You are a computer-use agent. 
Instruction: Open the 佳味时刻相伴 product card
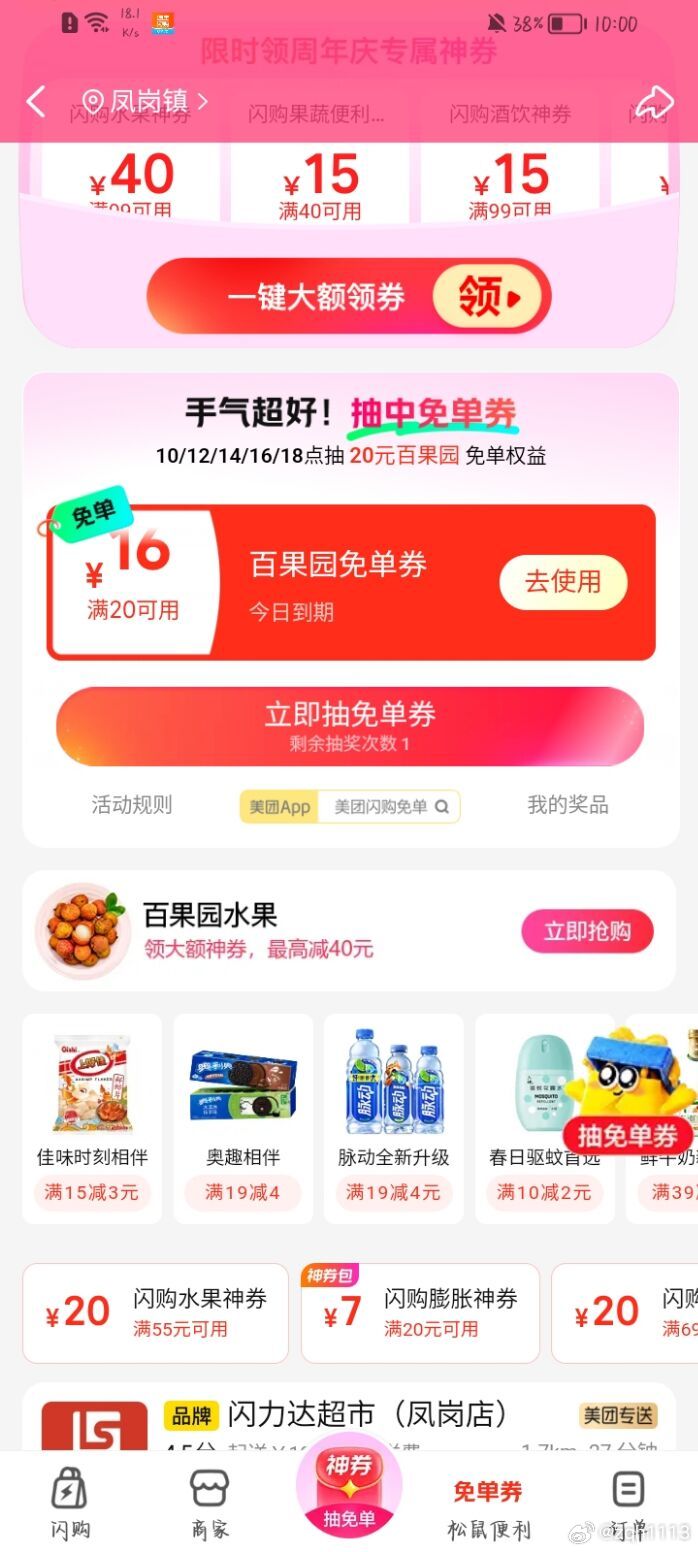(x=92, y=1117)
